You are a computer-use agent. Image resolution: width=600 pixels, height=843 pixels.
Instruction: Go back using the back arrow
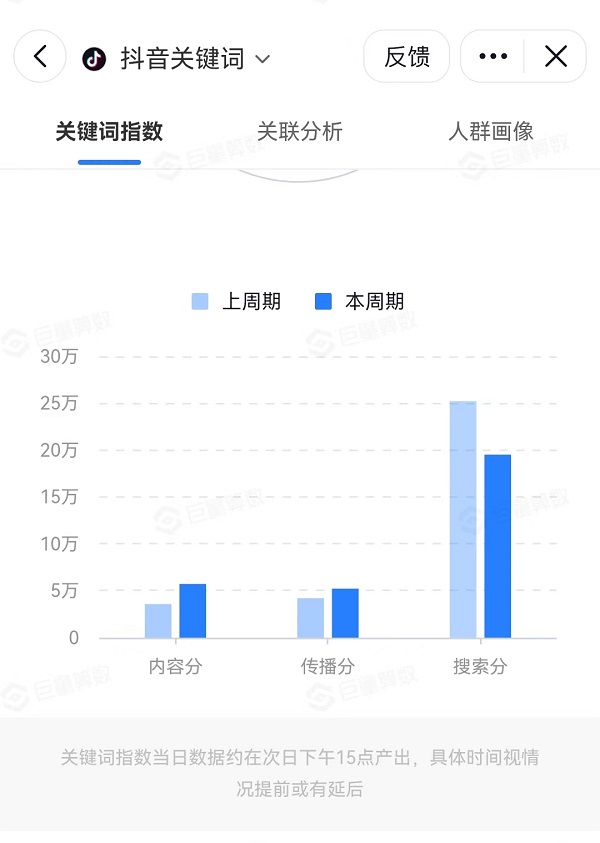40,57
